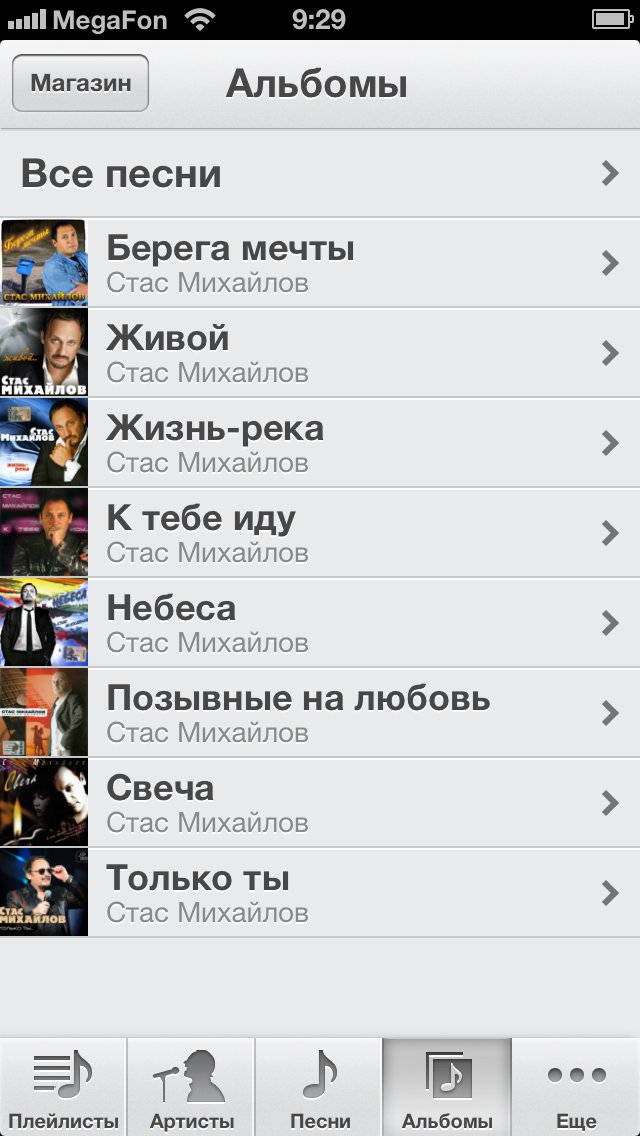View the album Только ты
This screenshot has width=640, height=1136.
[320, 892]
